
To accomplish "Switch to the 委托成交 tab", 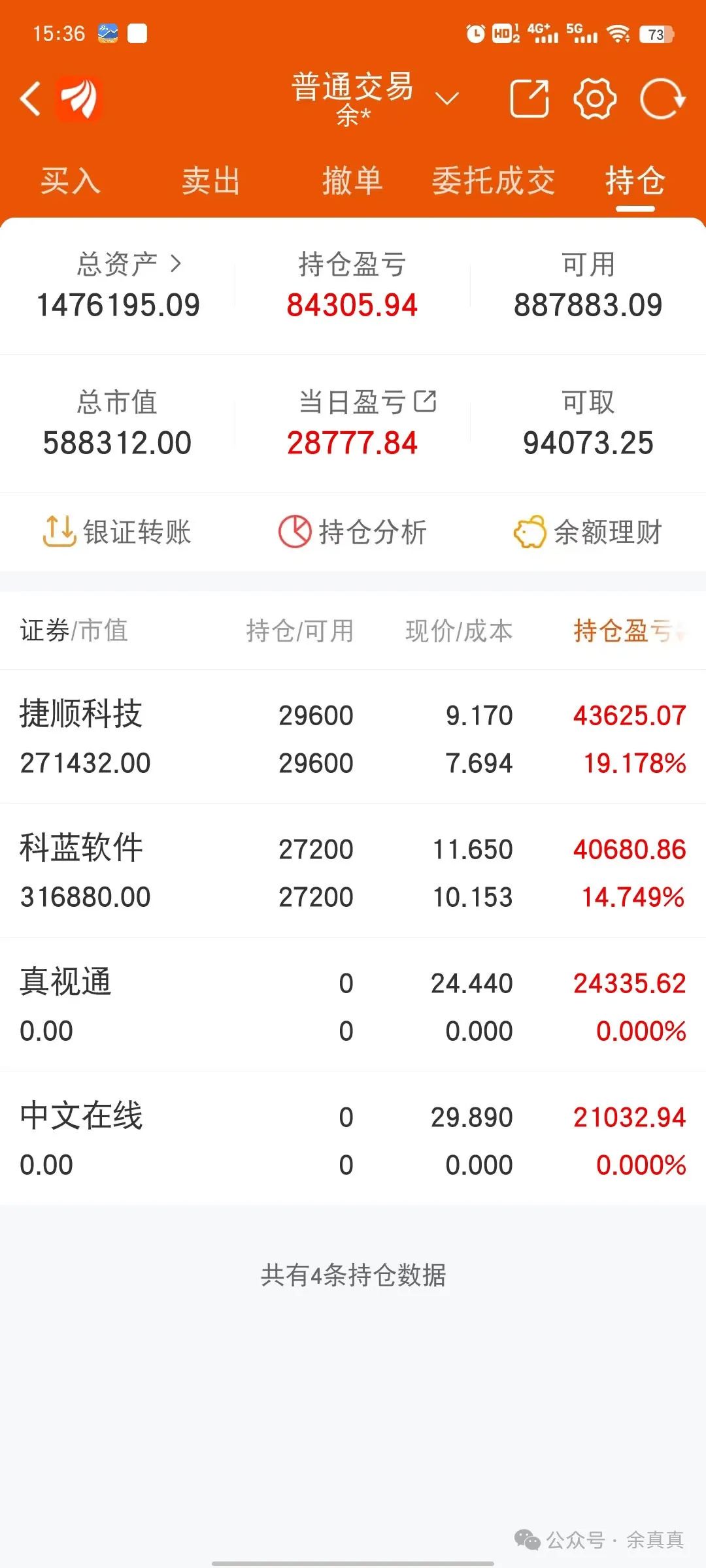I will click(x=494, y=181).
